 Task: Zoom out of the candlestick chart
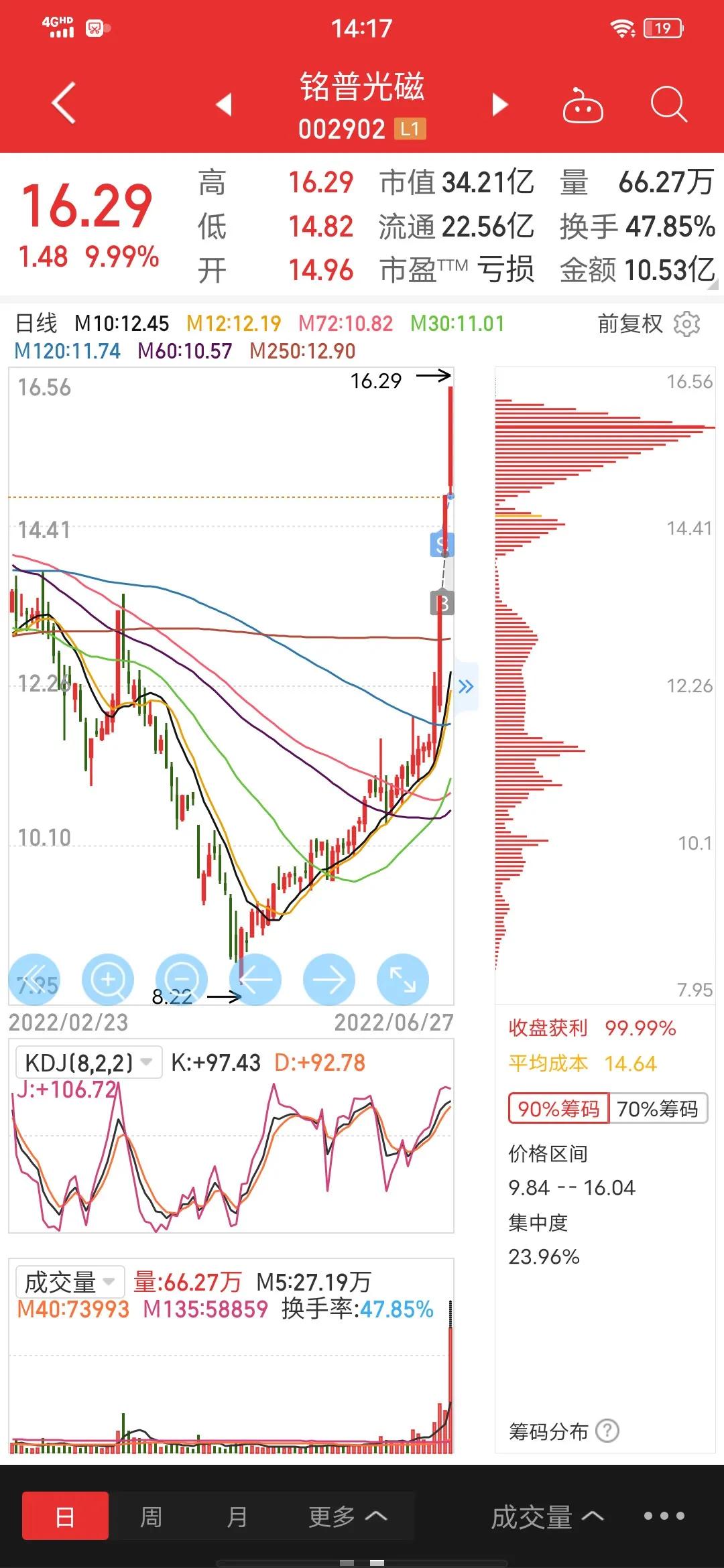[182, 979]
